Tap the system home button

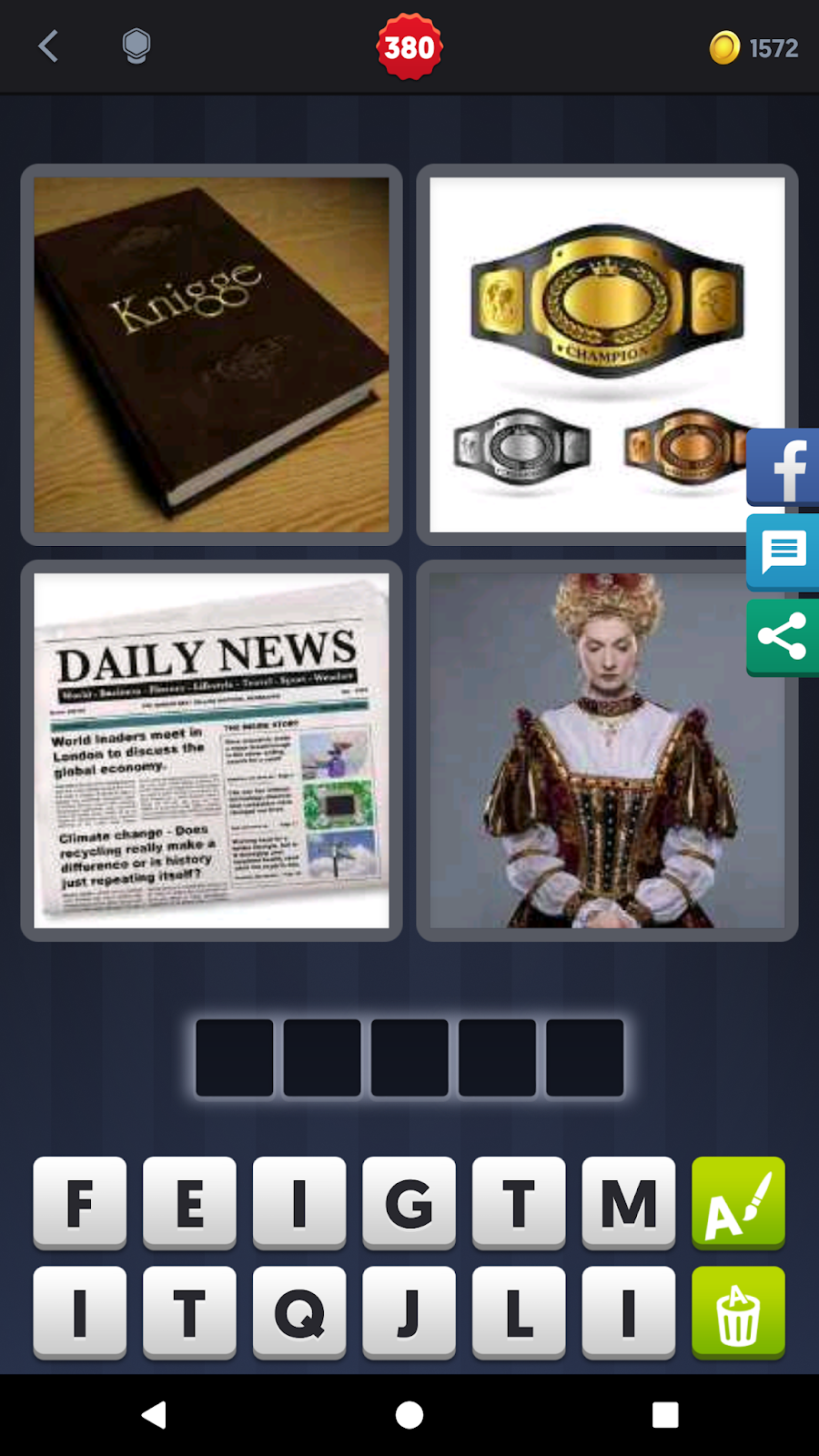409,1415
